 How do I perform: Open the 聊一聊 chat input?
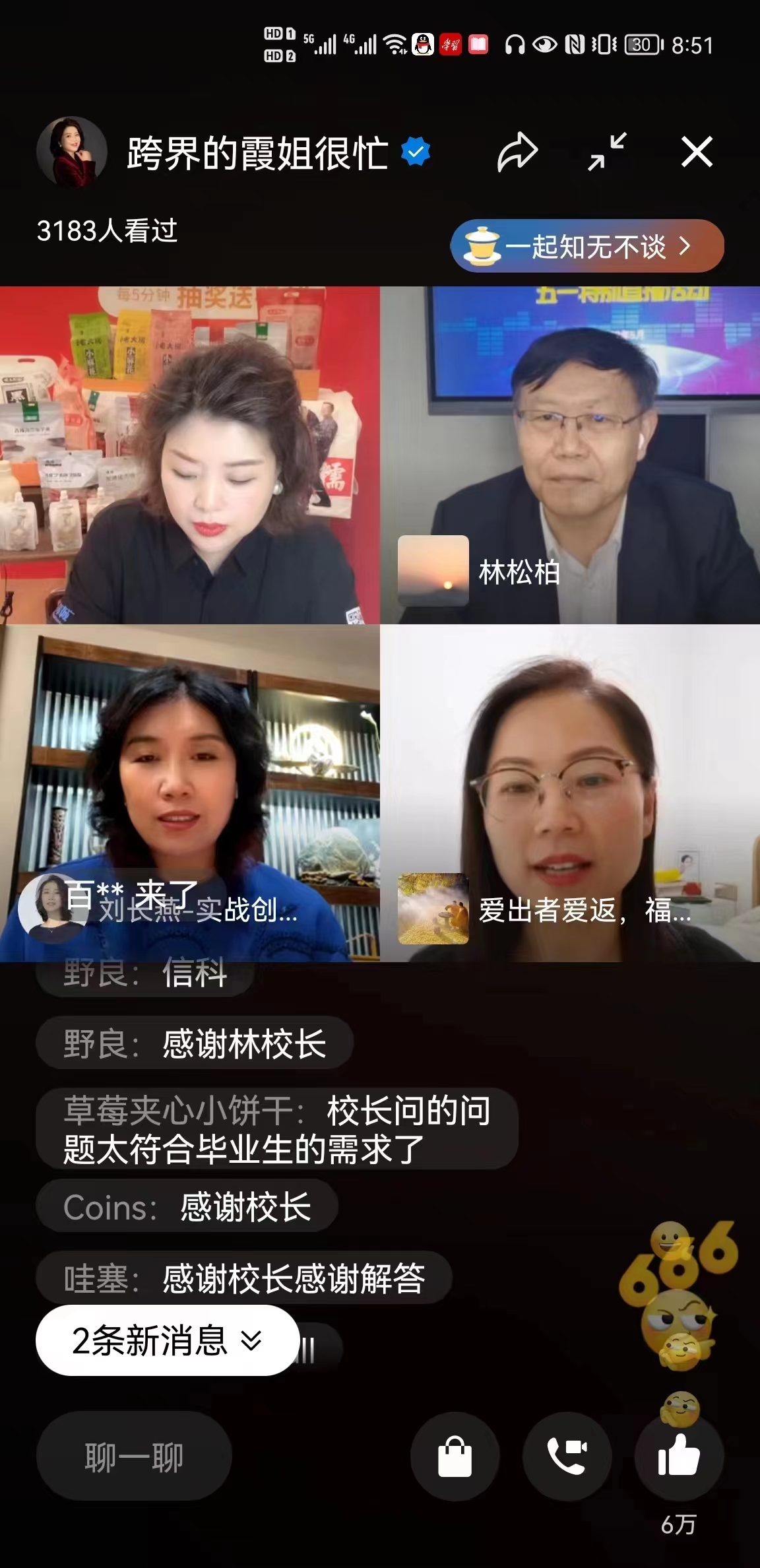click(134, 1457)
